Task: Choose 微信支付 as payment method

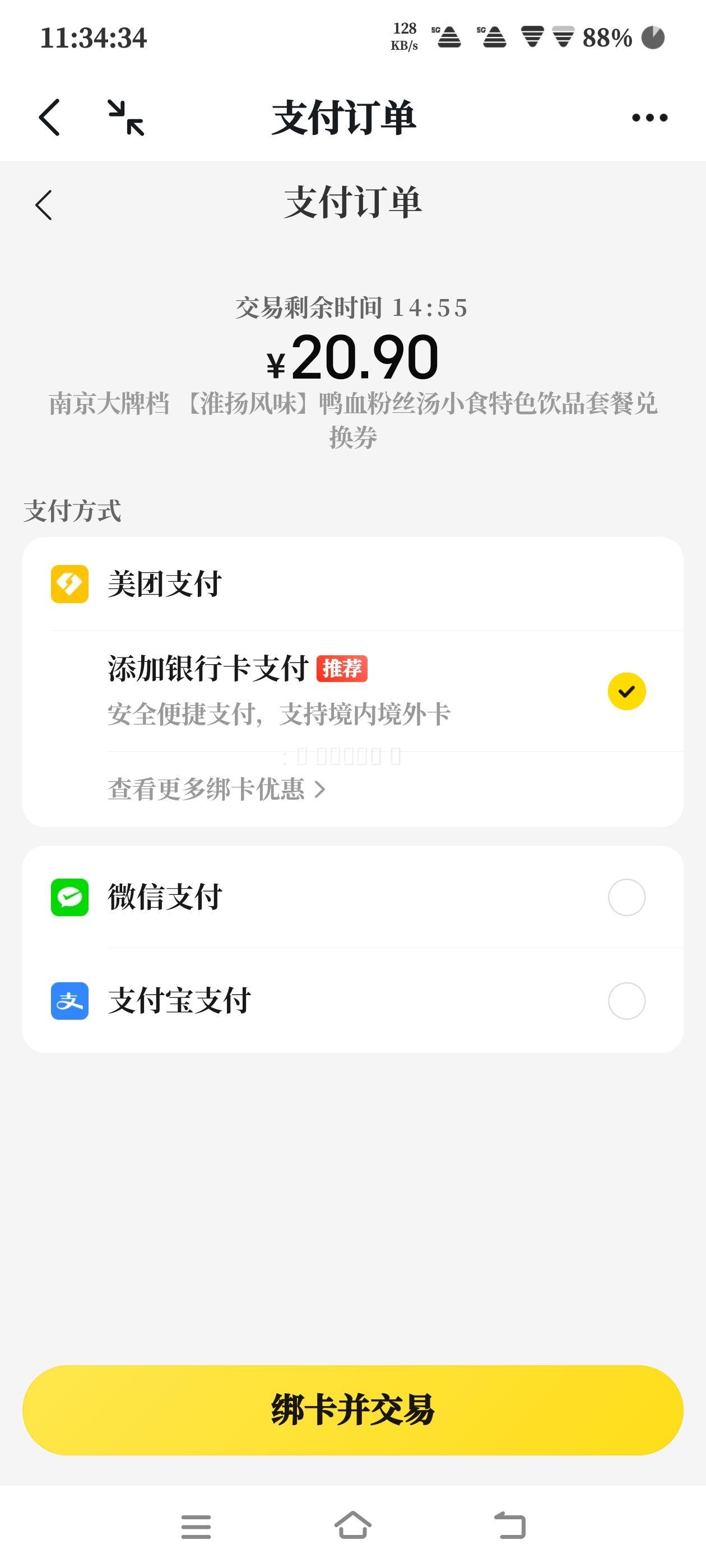Action: (x=352, y=897)
